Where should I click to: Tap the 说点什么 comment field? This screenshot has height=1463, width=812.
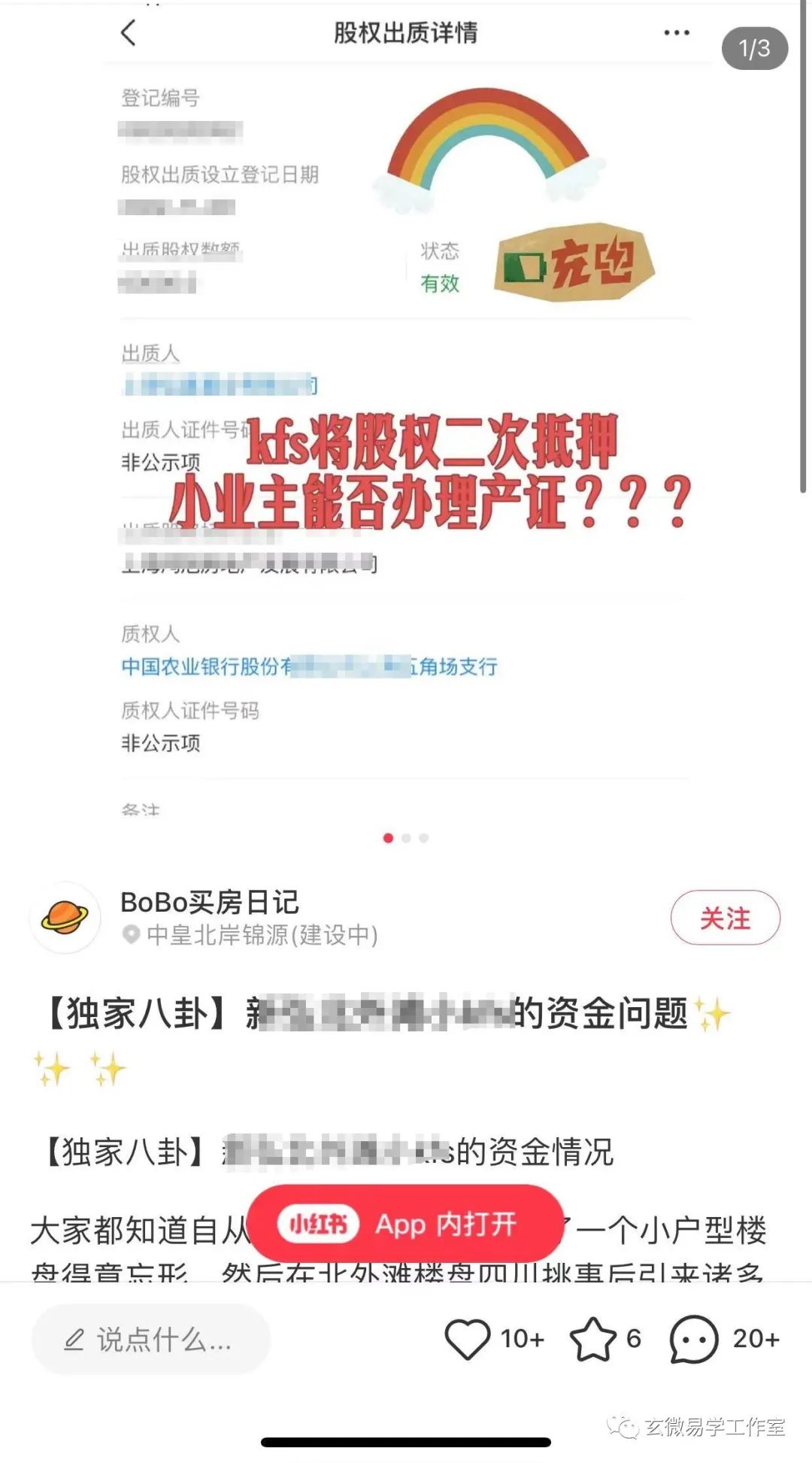(150, 1339)
